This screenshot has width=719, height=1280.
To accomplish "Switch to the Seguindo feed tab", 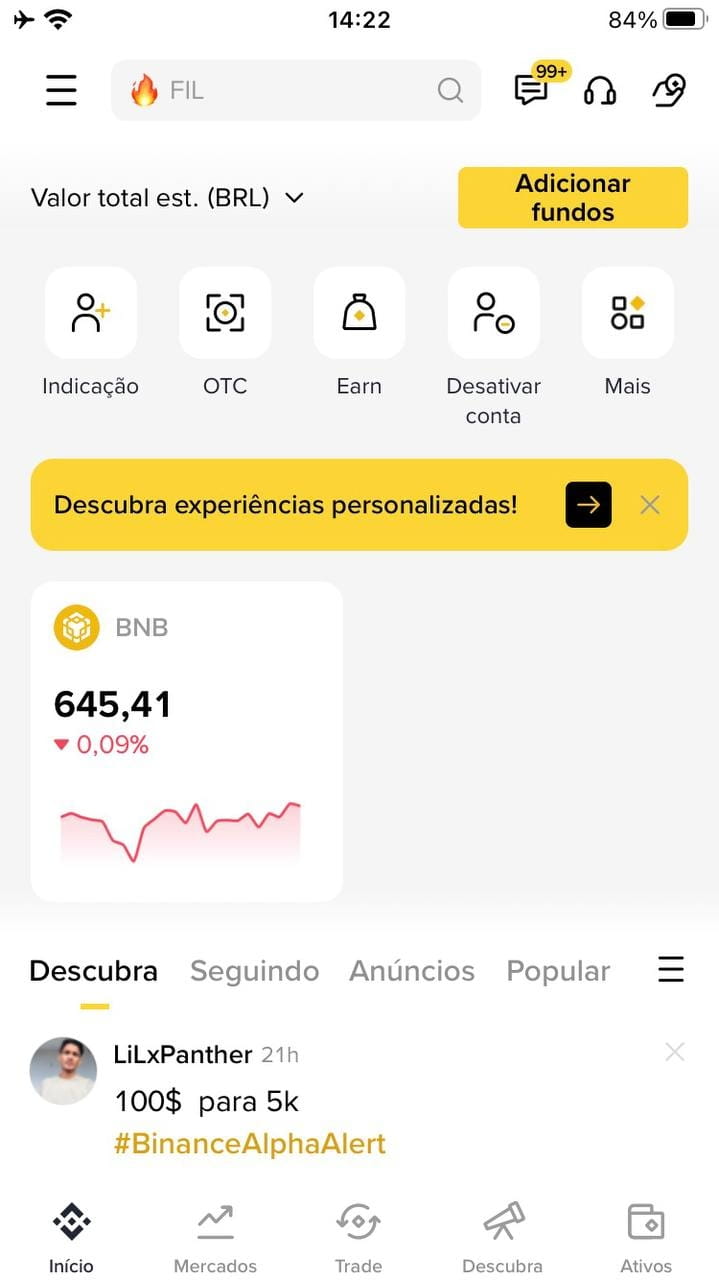I will coord(254,971).
